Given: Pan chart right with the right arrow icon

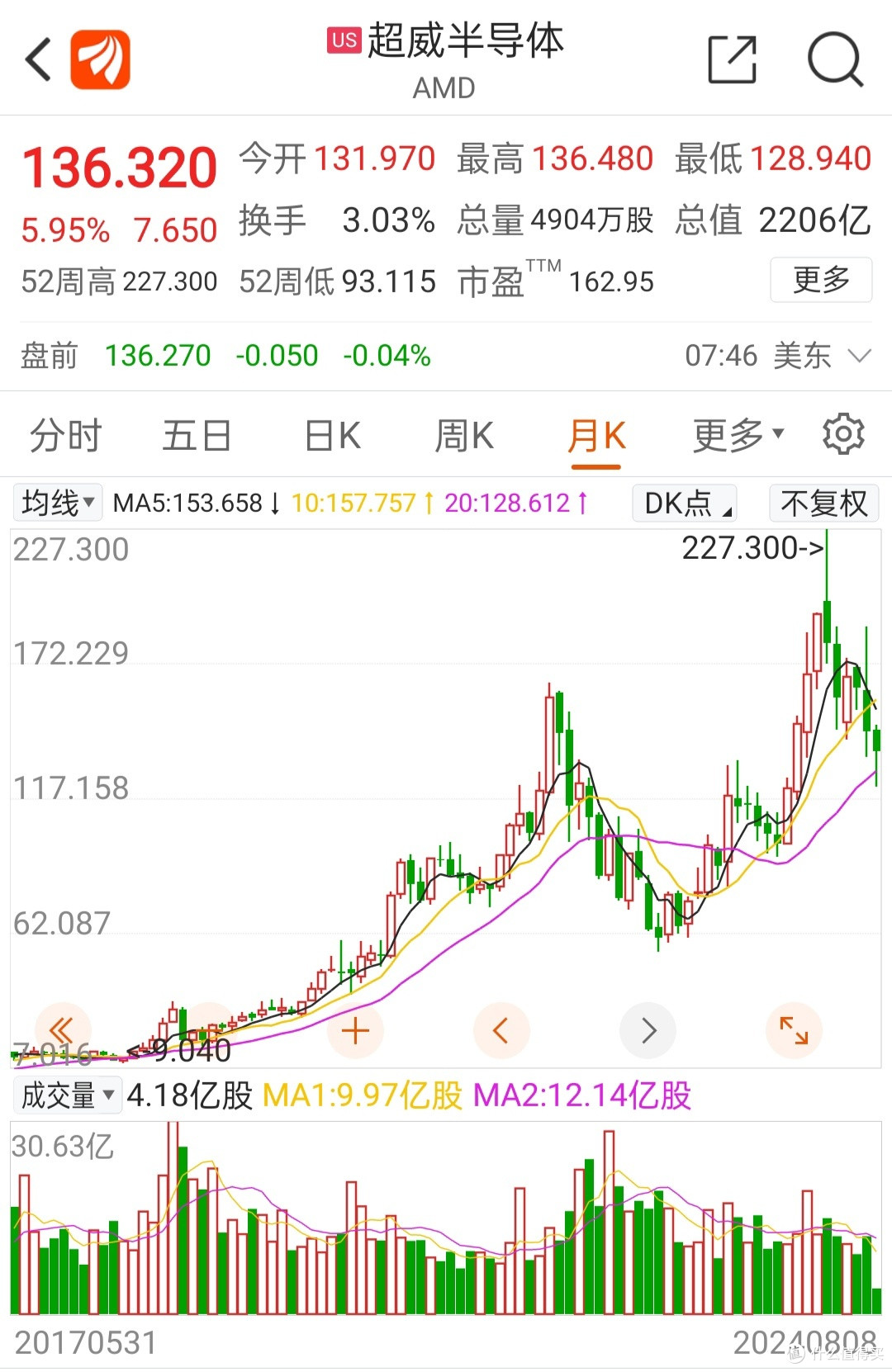Looking at the screenshot, I should (648, 1029).
